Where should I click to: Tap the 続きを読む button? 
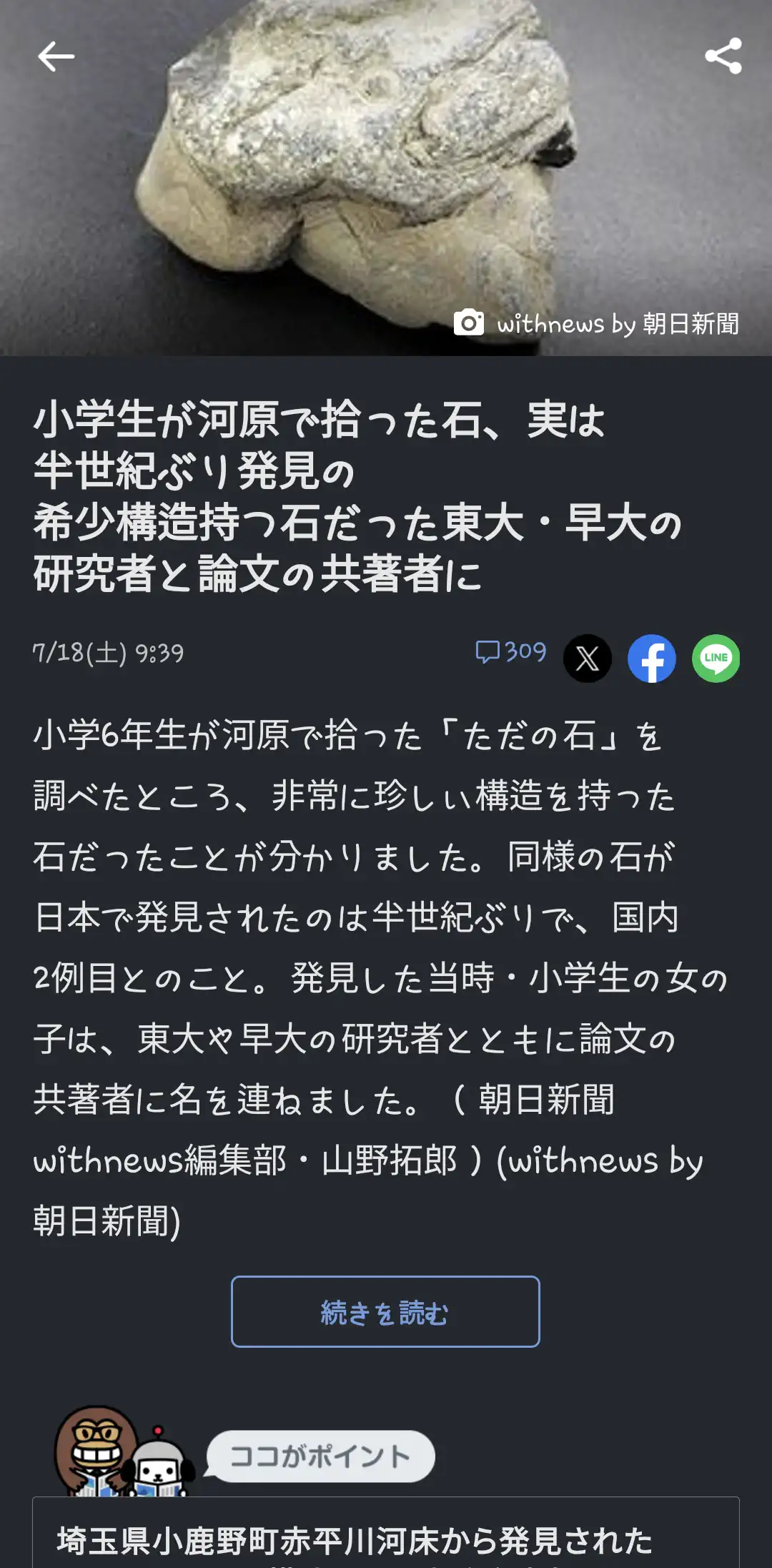click(x=385, y=1311)
